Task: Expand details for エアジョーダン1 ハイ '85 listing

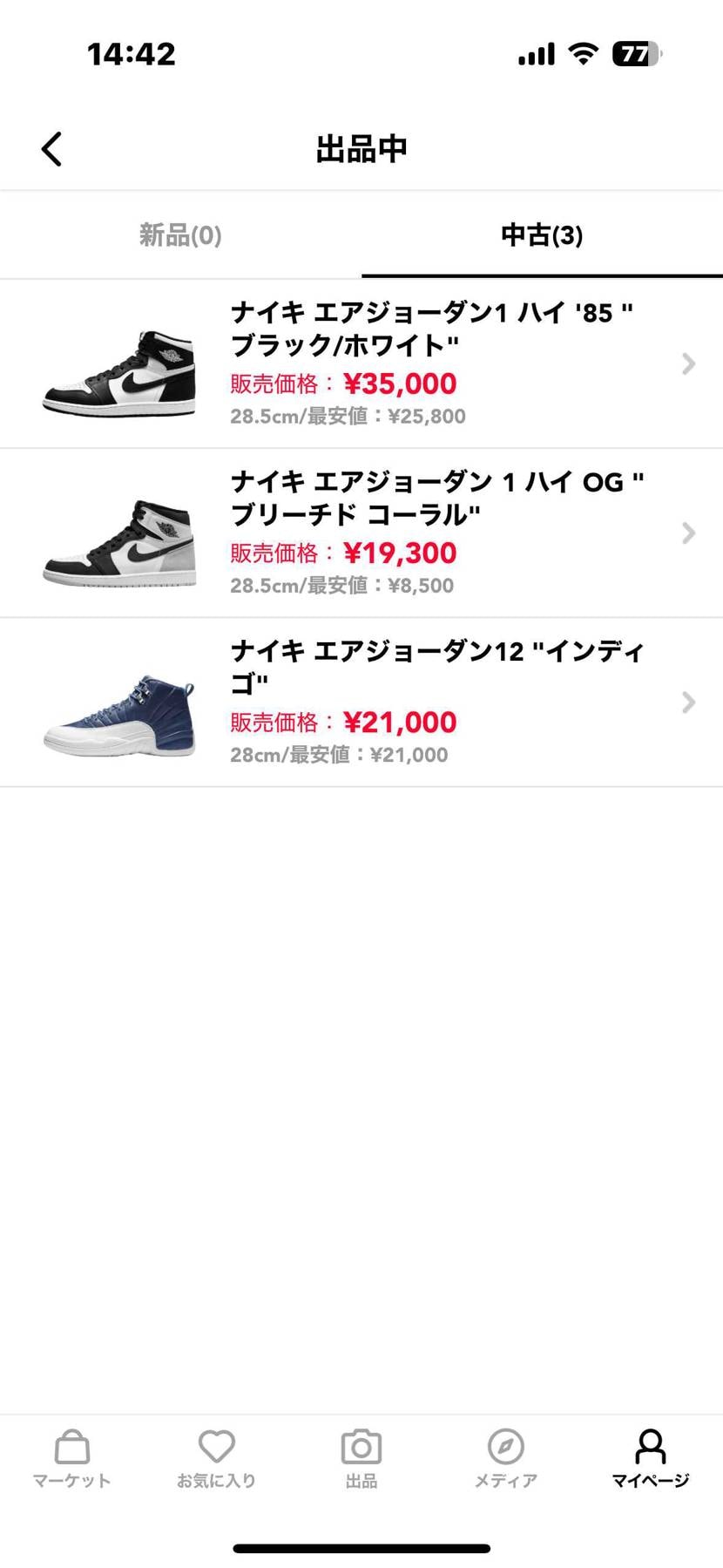Action: (687, 363)
